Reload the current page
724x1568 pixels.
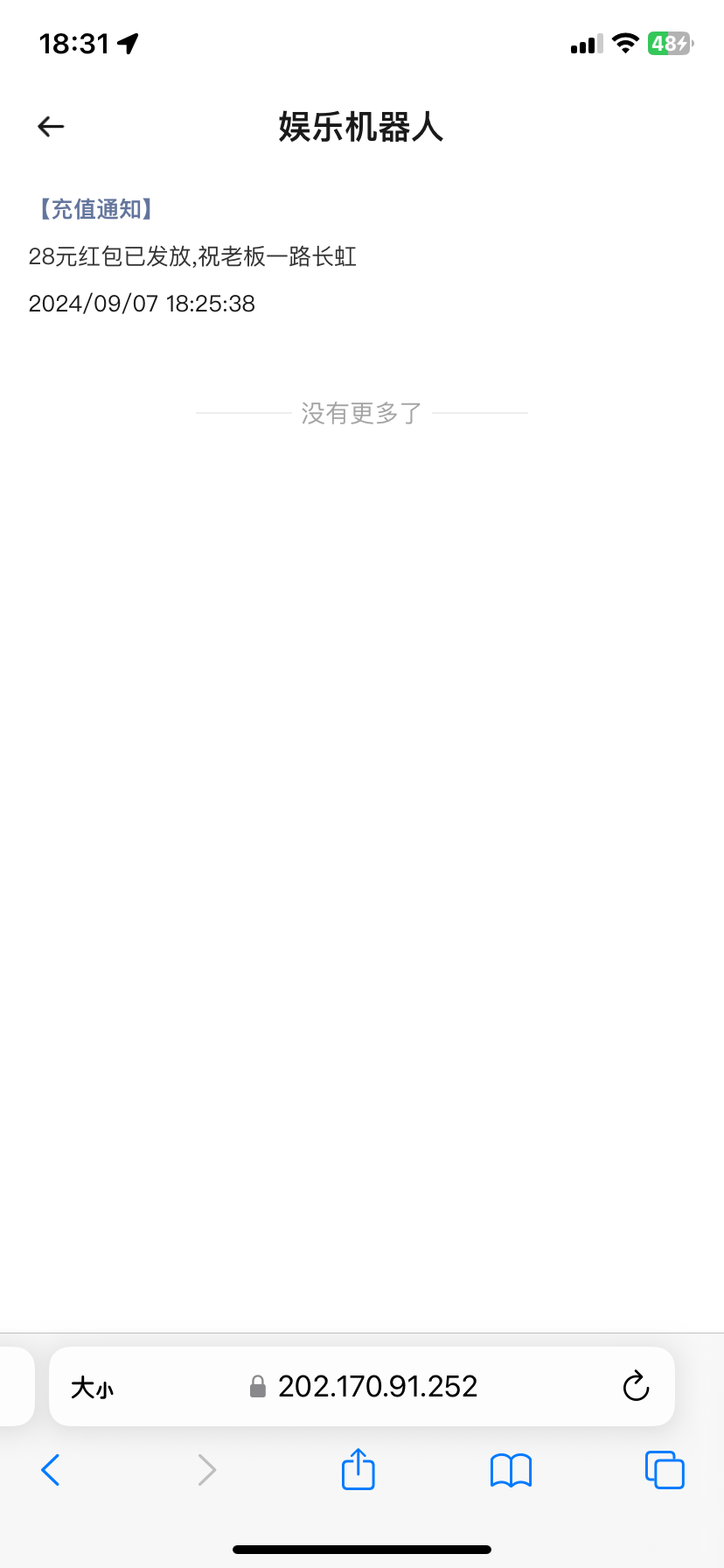[636, 1387]
